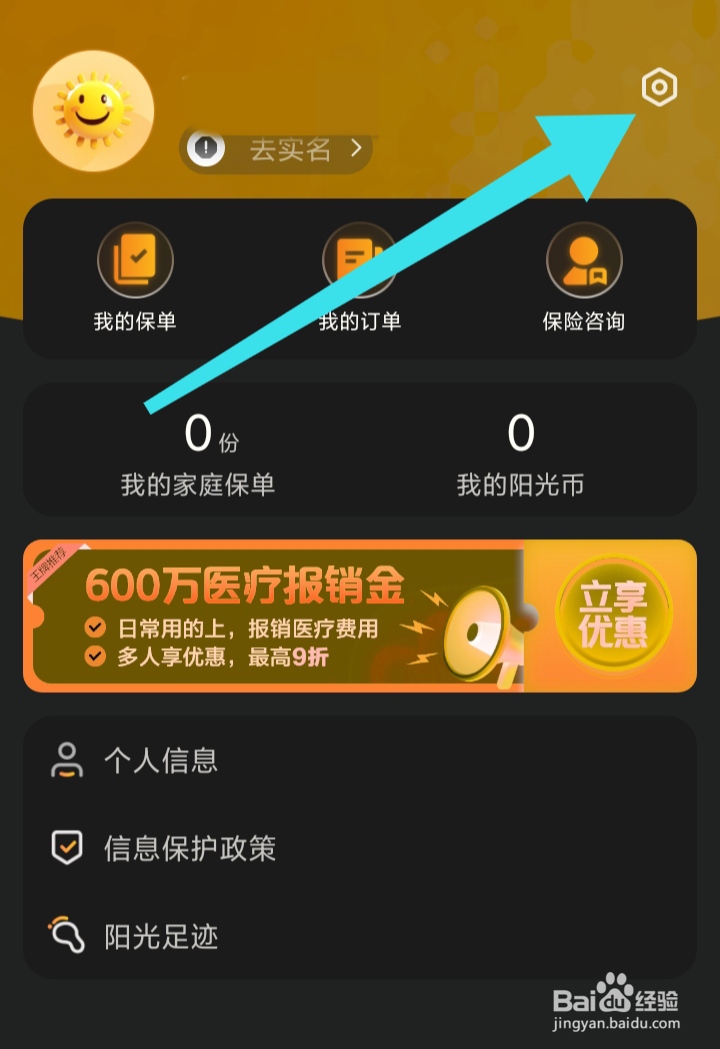Open the 个人信息 row
The image size is (720, 1049).
coord(160,760)
